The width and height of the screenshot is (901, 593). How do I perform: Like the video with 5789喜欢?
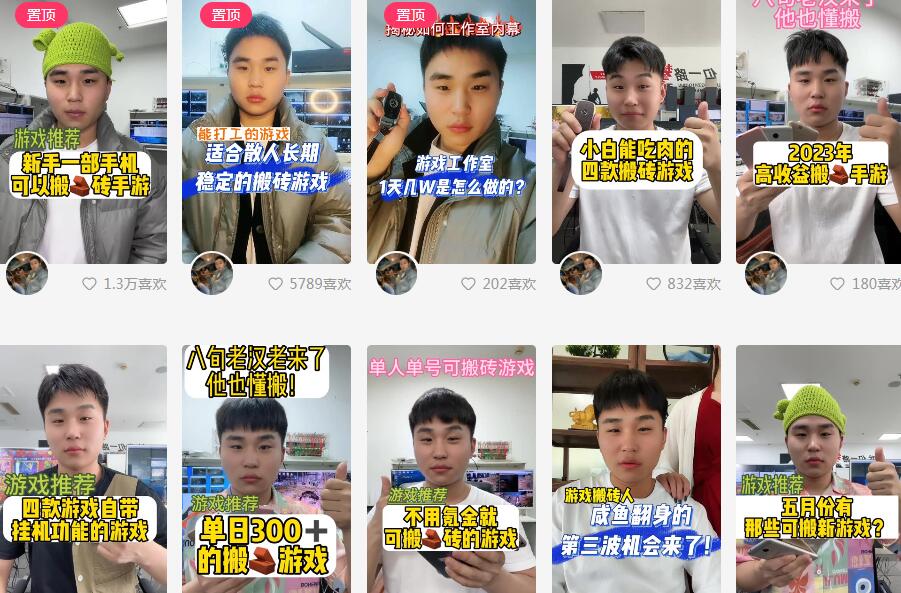coord(275,284)
